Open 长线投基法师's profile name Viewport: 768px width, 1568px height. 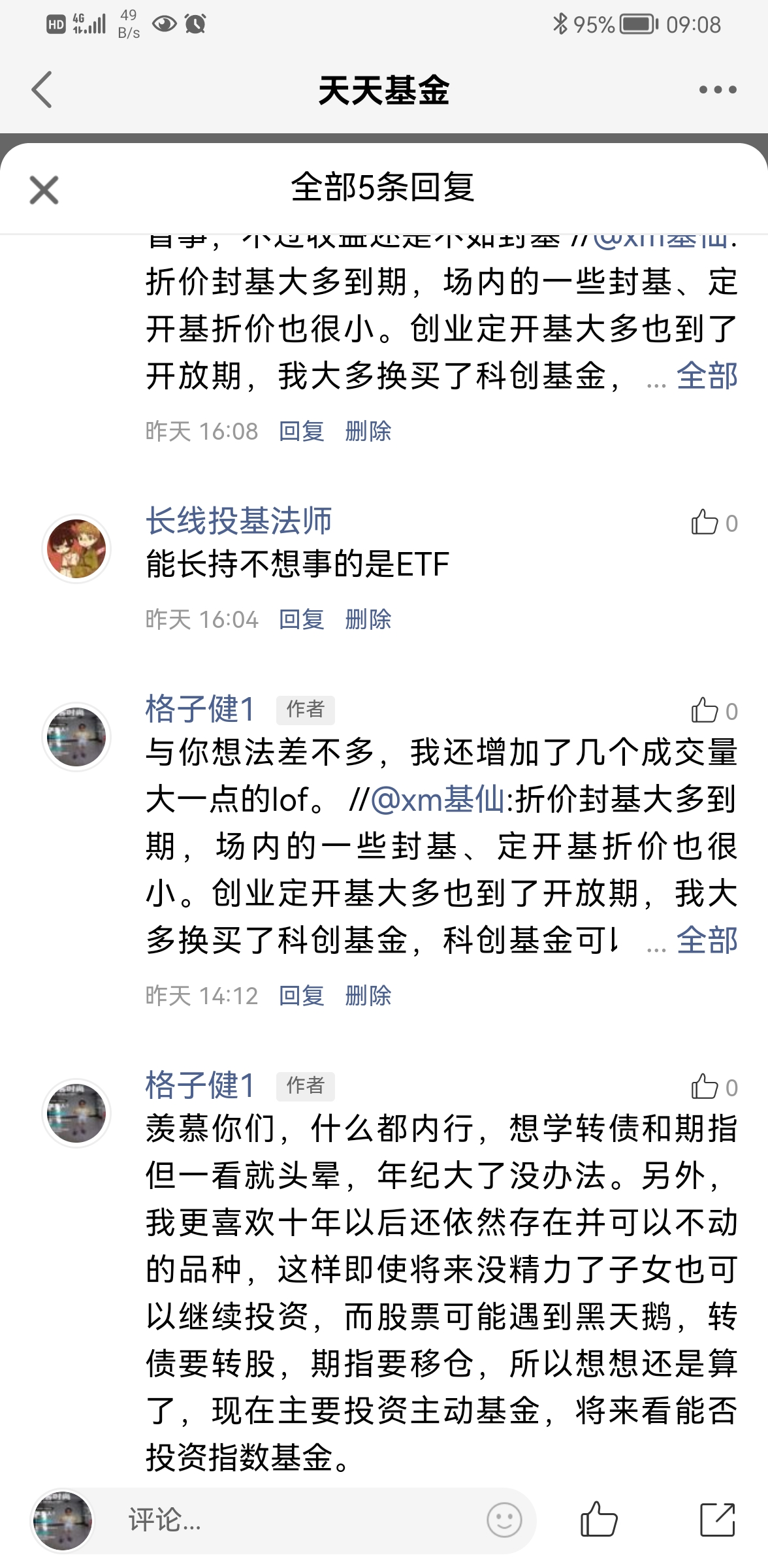(x=238, y=521)
